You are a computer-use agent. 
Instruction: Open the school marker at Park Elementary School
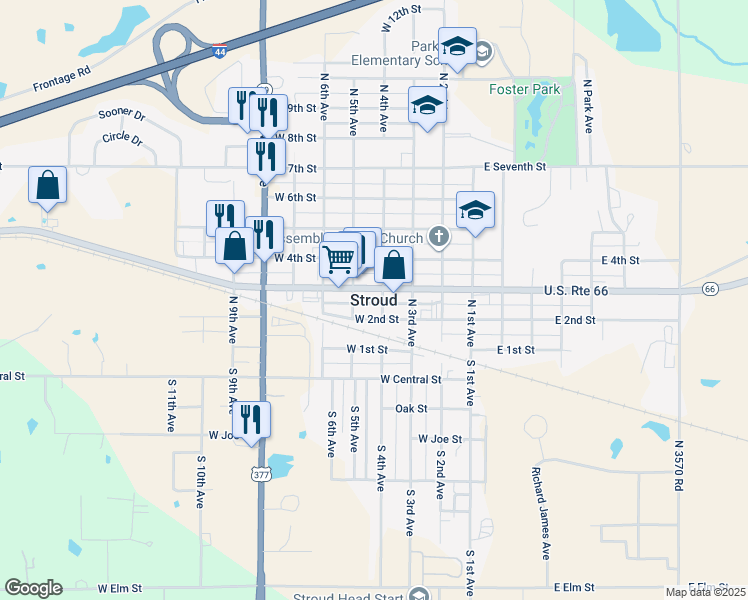click(457, 46)
